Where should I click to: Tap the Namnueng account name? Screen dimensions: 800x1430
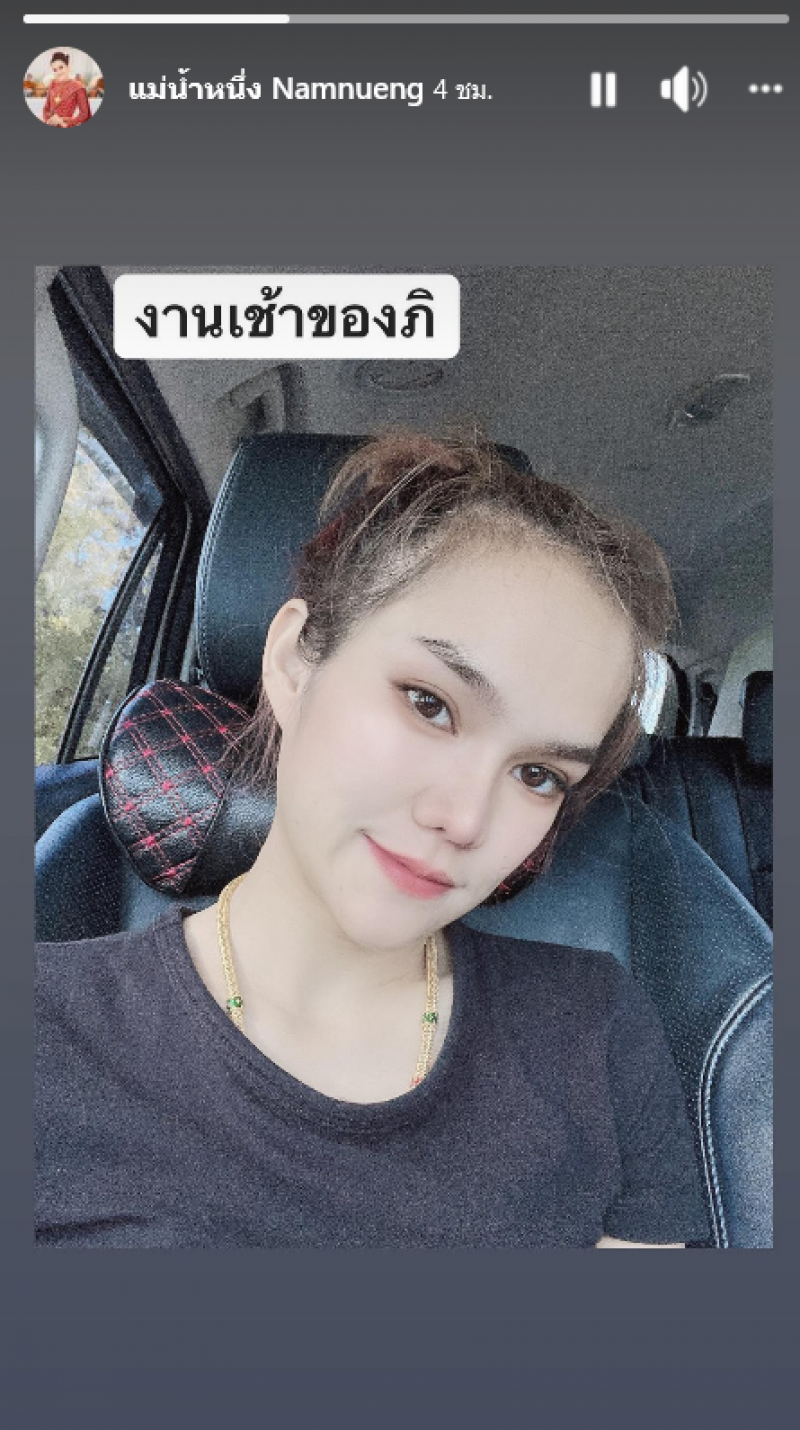click(276, 91)
